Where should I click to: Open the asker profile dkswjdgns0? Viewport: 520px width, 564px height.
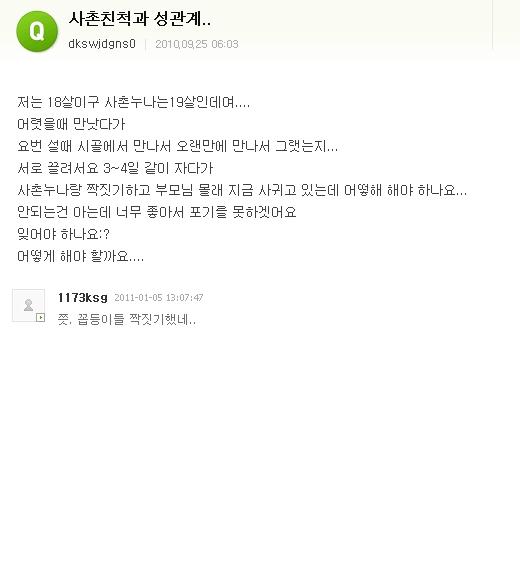point(102,44)
